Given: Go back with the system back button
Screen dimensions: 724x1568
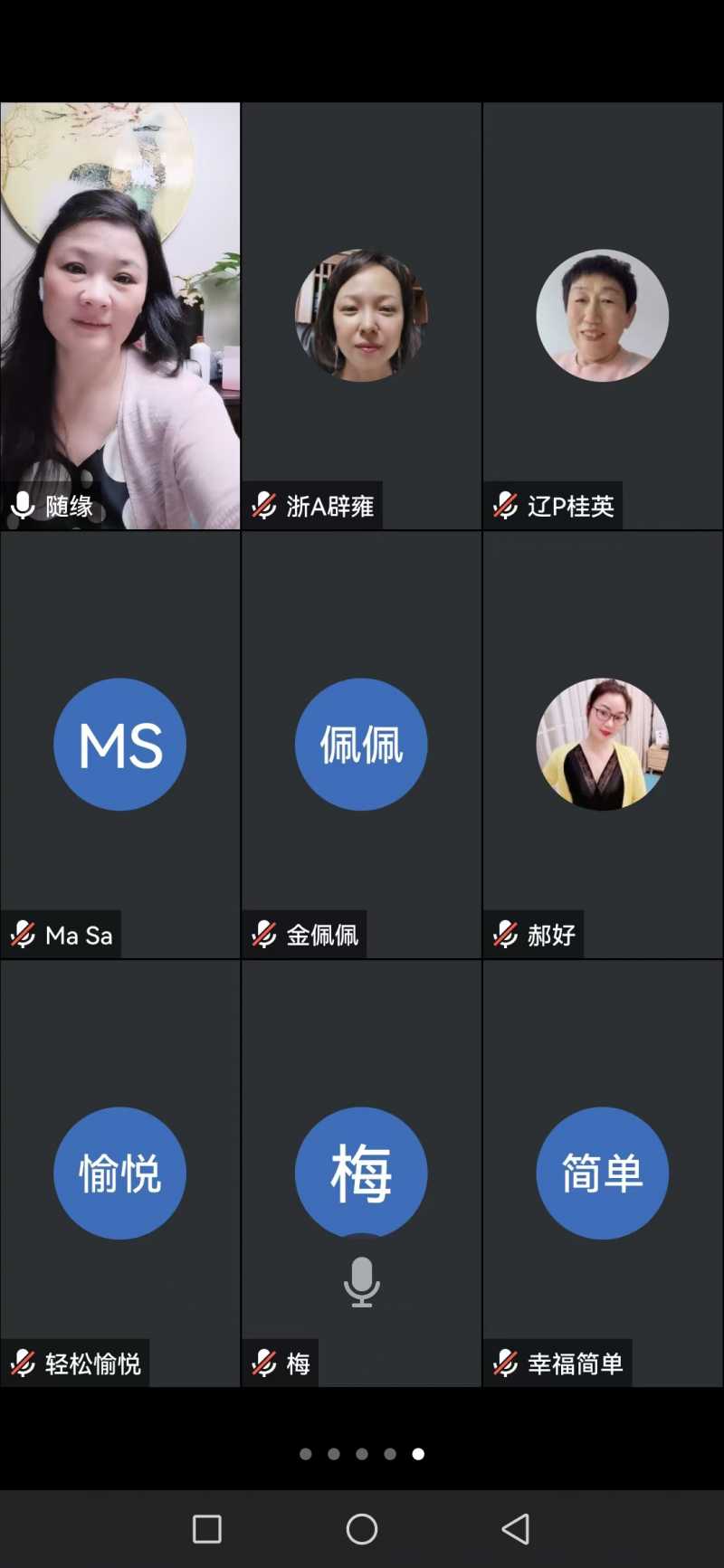Looking at the screenshot, I should point(516,1529).
